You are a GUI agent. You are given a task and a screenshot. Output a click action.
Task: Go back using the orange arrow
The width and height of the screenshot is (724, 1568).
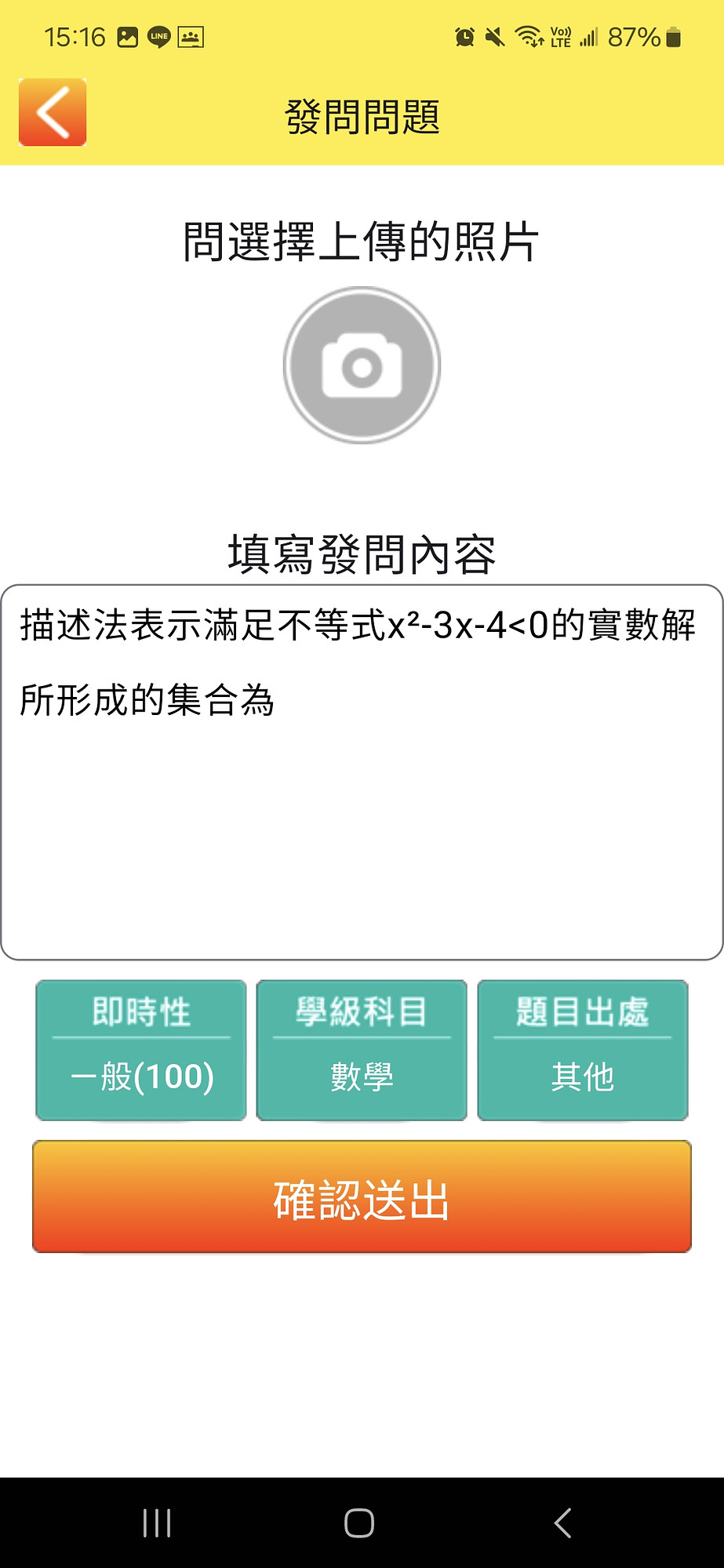coord(53,113)
